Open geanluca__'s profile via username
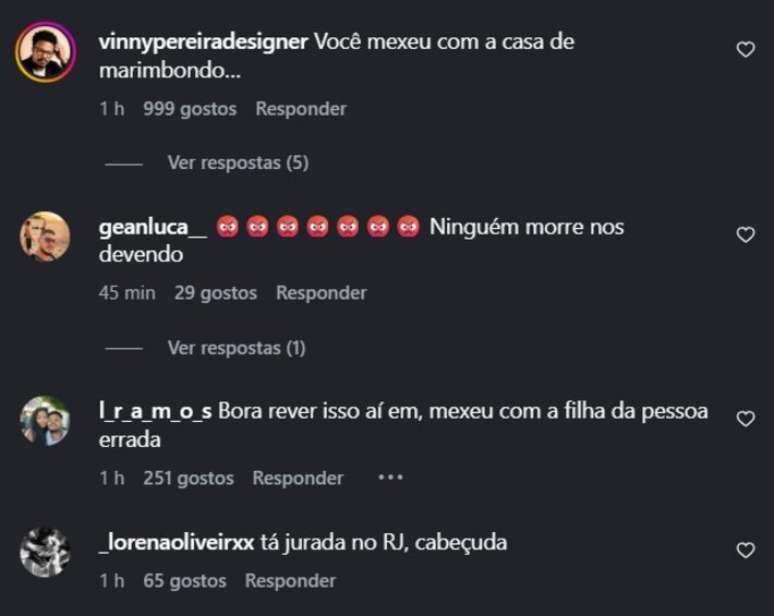Viewport: 774px width, 616px height. click(x=153, y=227)
